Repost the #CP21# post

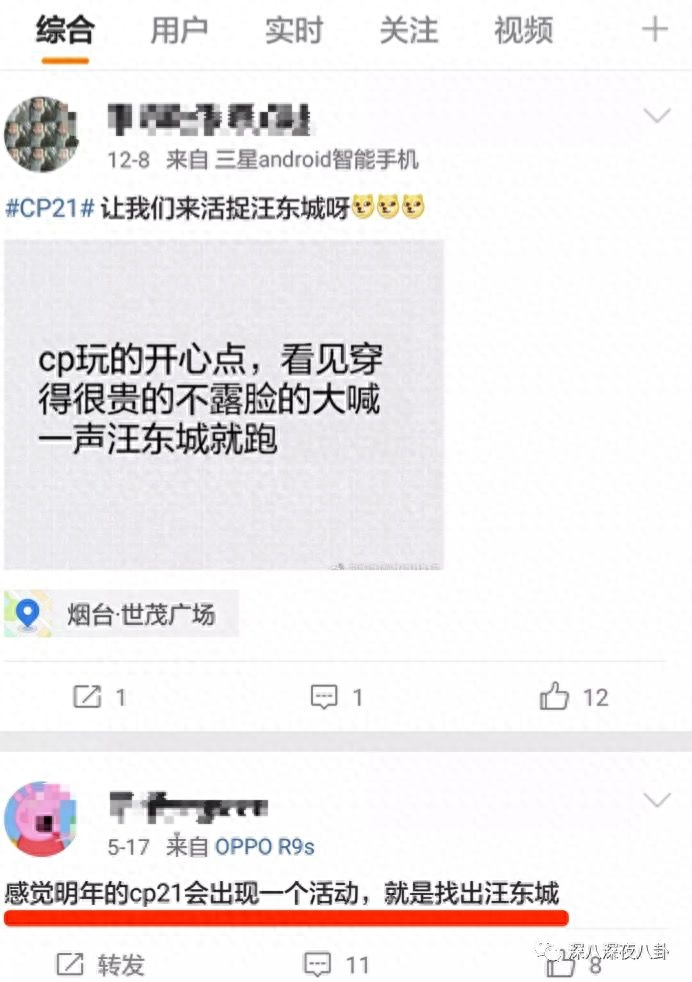(100, 697)
